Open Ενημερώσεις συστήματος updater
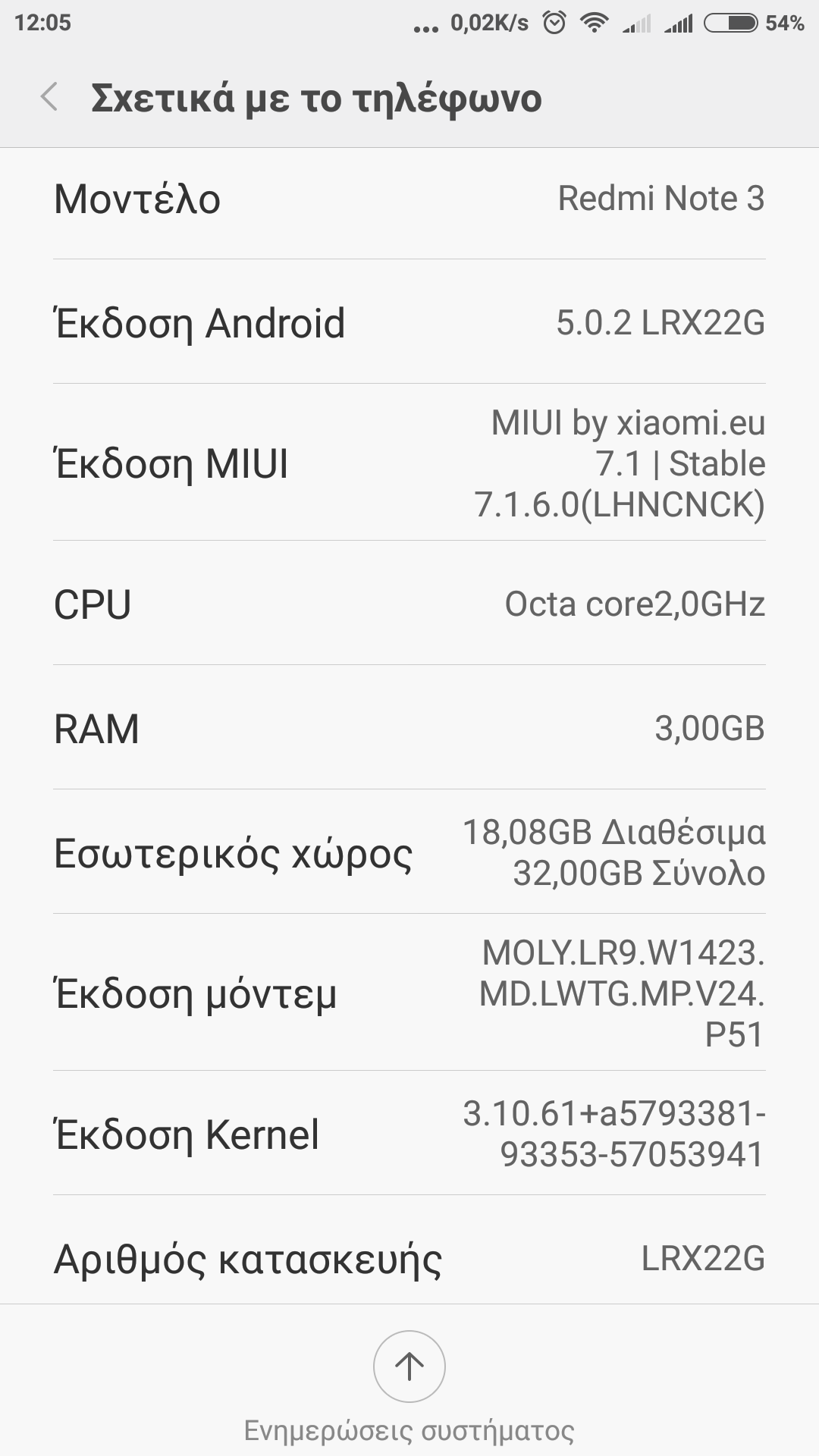The image size is (819, 1456). (409, 1367)
